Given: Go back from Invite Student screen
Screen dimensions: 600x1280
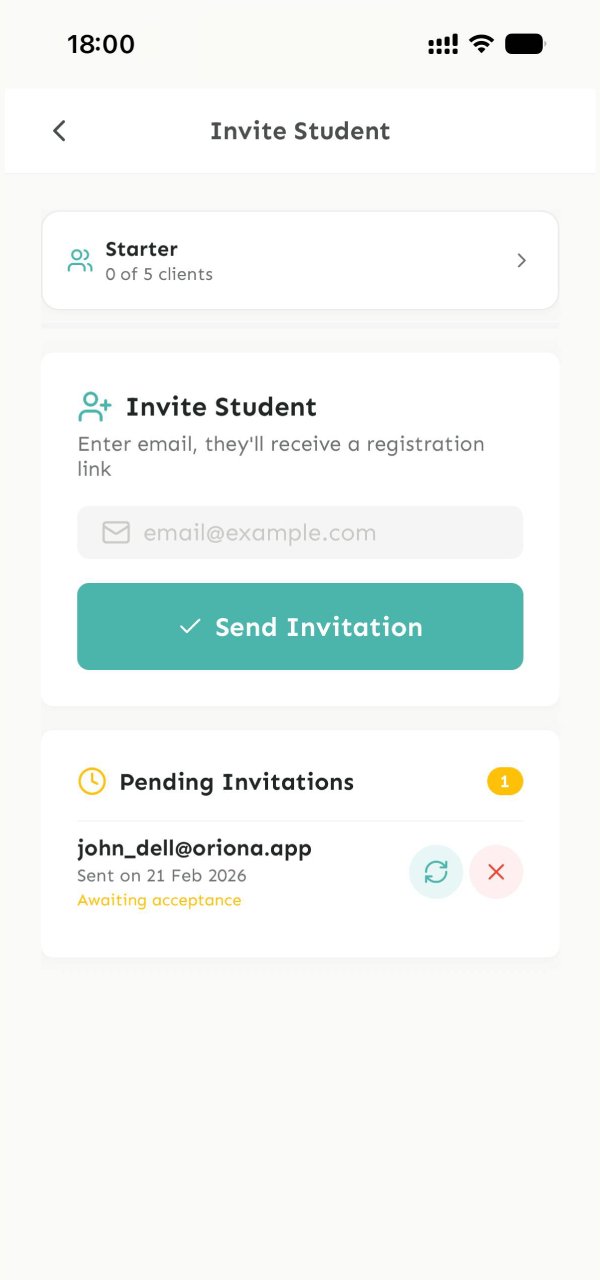Looking at the screenshot, I should pyautogui.click(x=60, y=131).
